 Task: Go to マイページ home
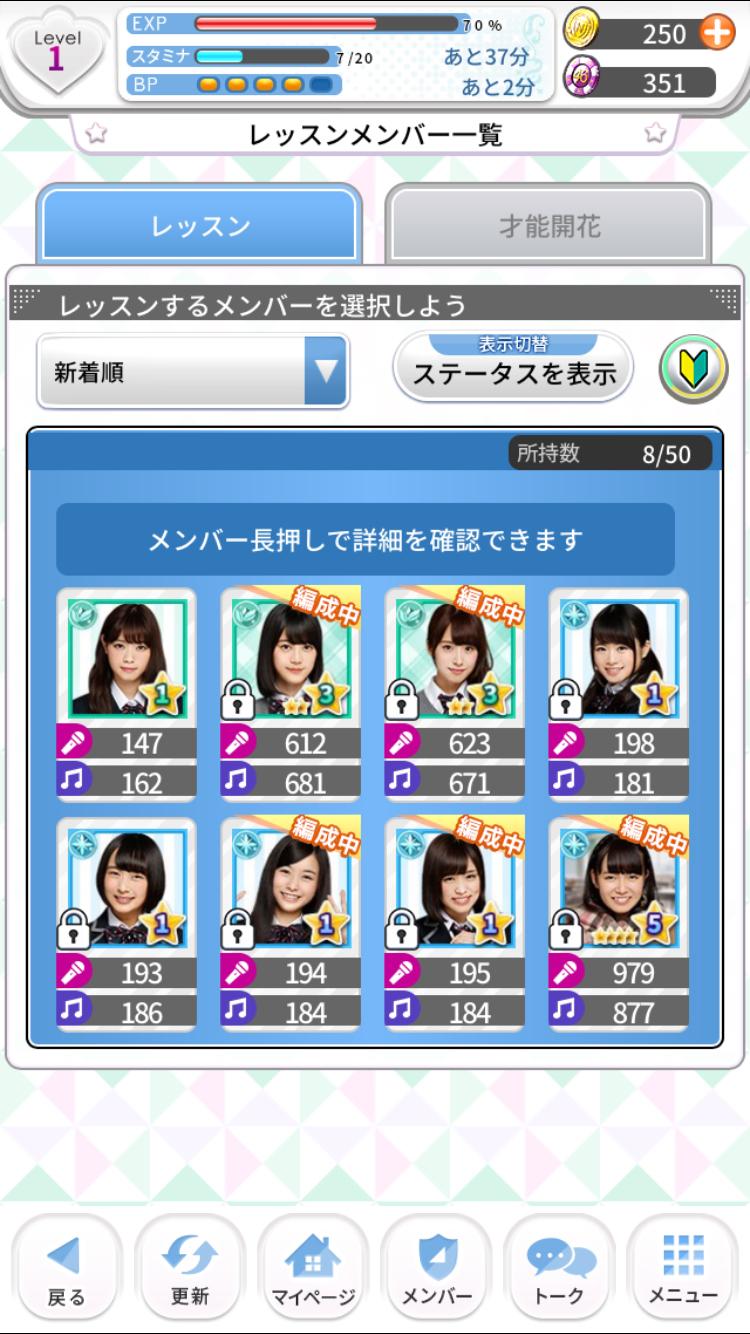coord(313,1269)
